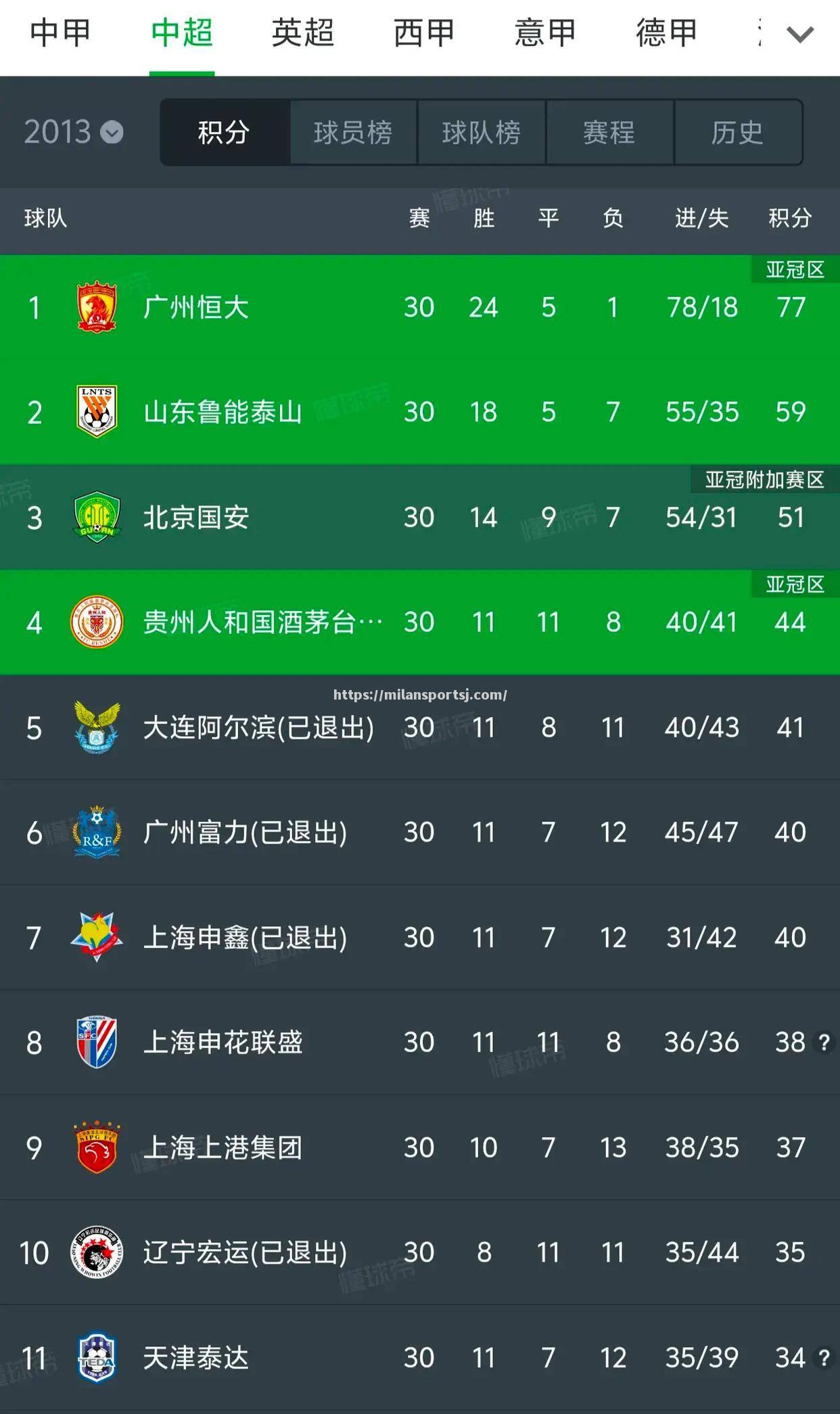840x1414 pixels.
Task: Select the 历史 segment
Action: tap(737, 133)
